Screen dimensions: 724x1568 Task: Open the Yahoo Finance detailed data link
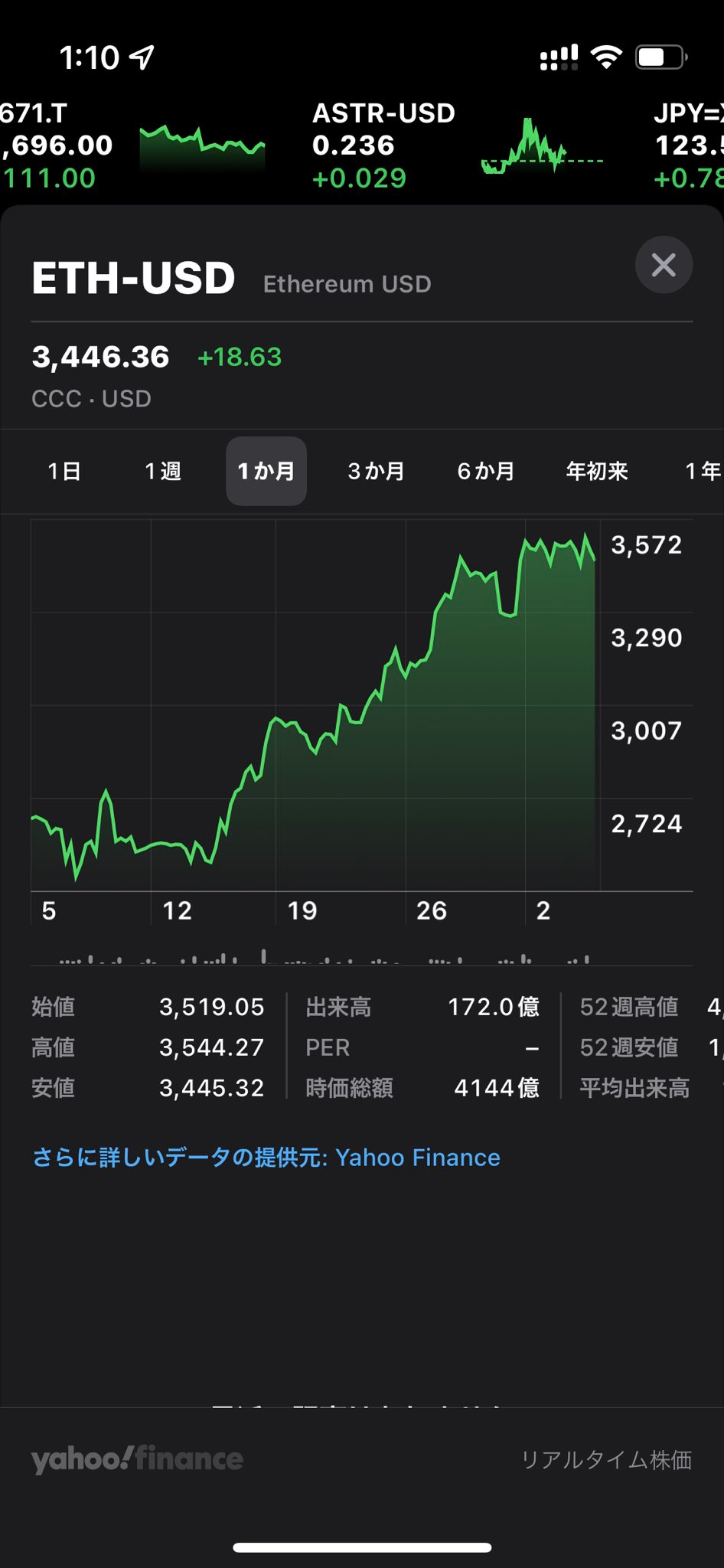(x=266, y=1157)
